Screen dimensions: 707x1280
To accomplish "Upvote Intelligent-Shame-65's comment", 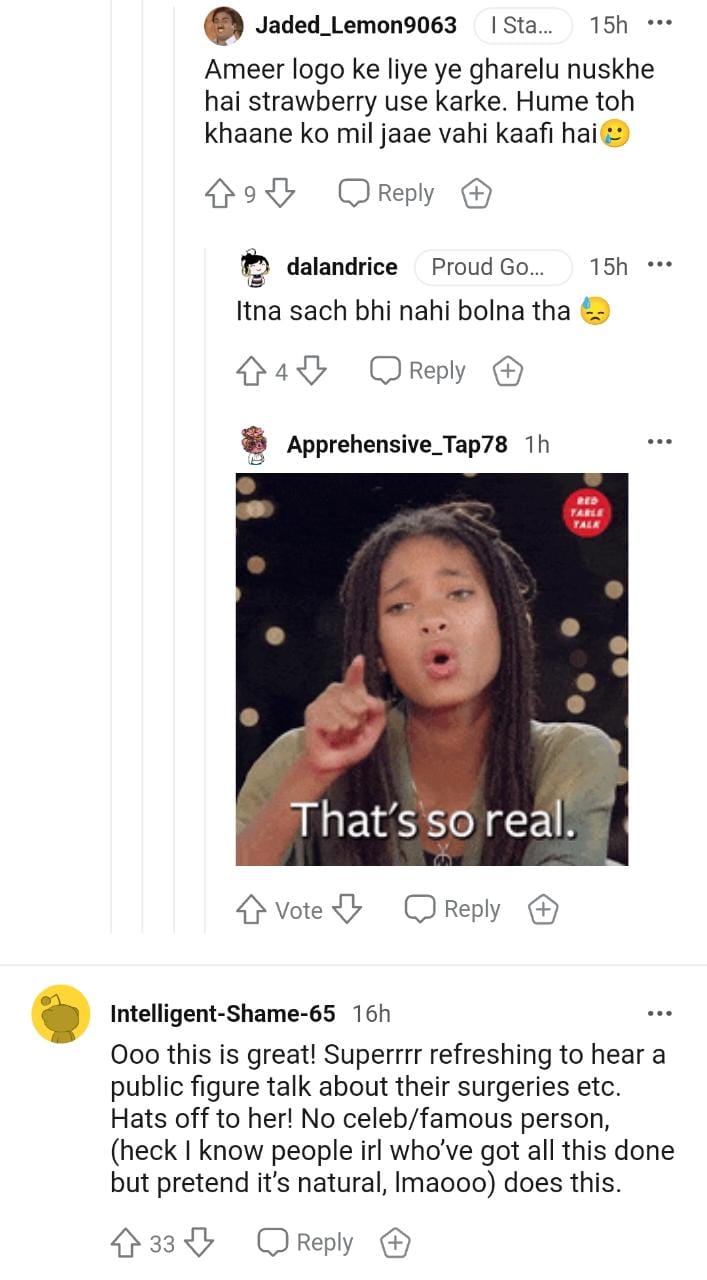I will point(126,1243).
